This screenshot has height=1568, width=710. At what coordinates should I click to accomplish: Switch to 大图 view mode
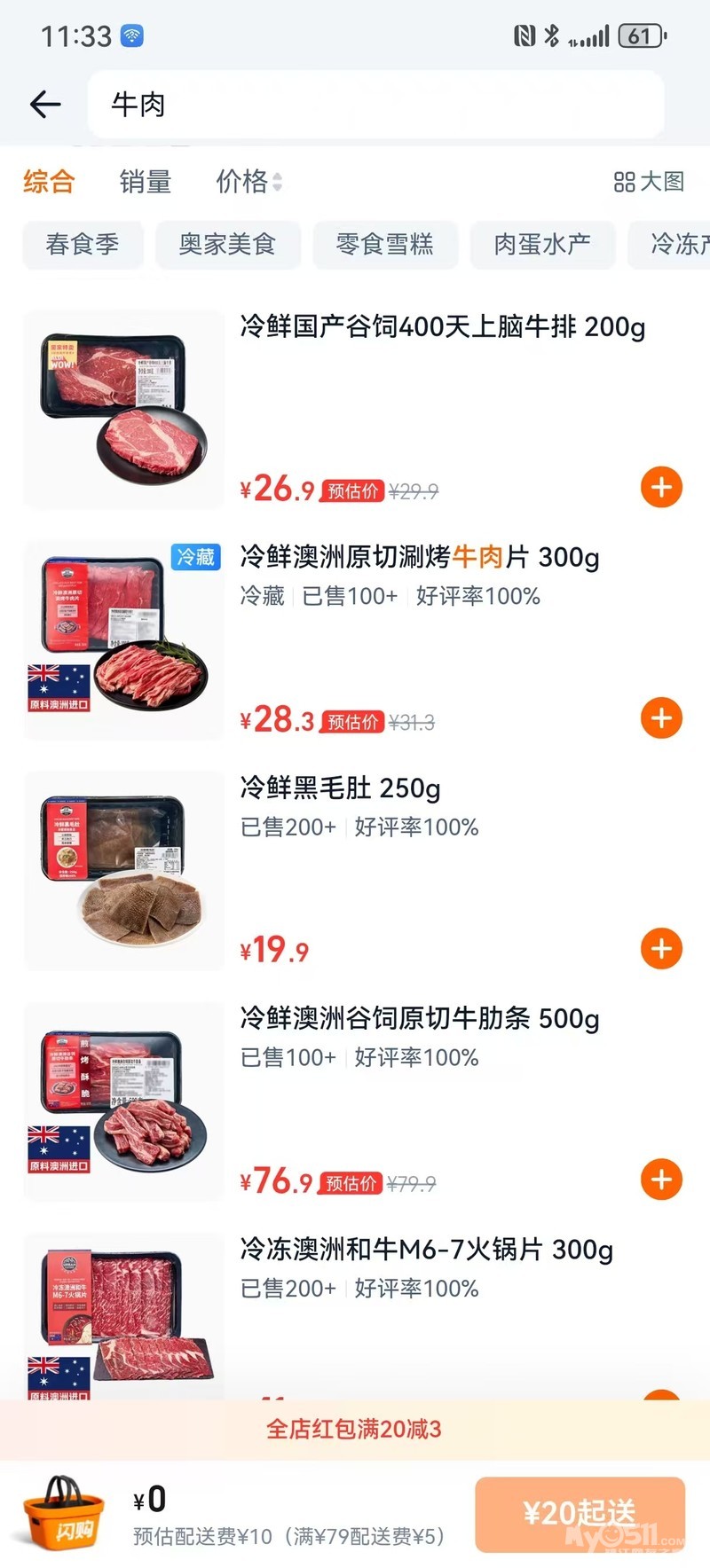pos(649,182)
